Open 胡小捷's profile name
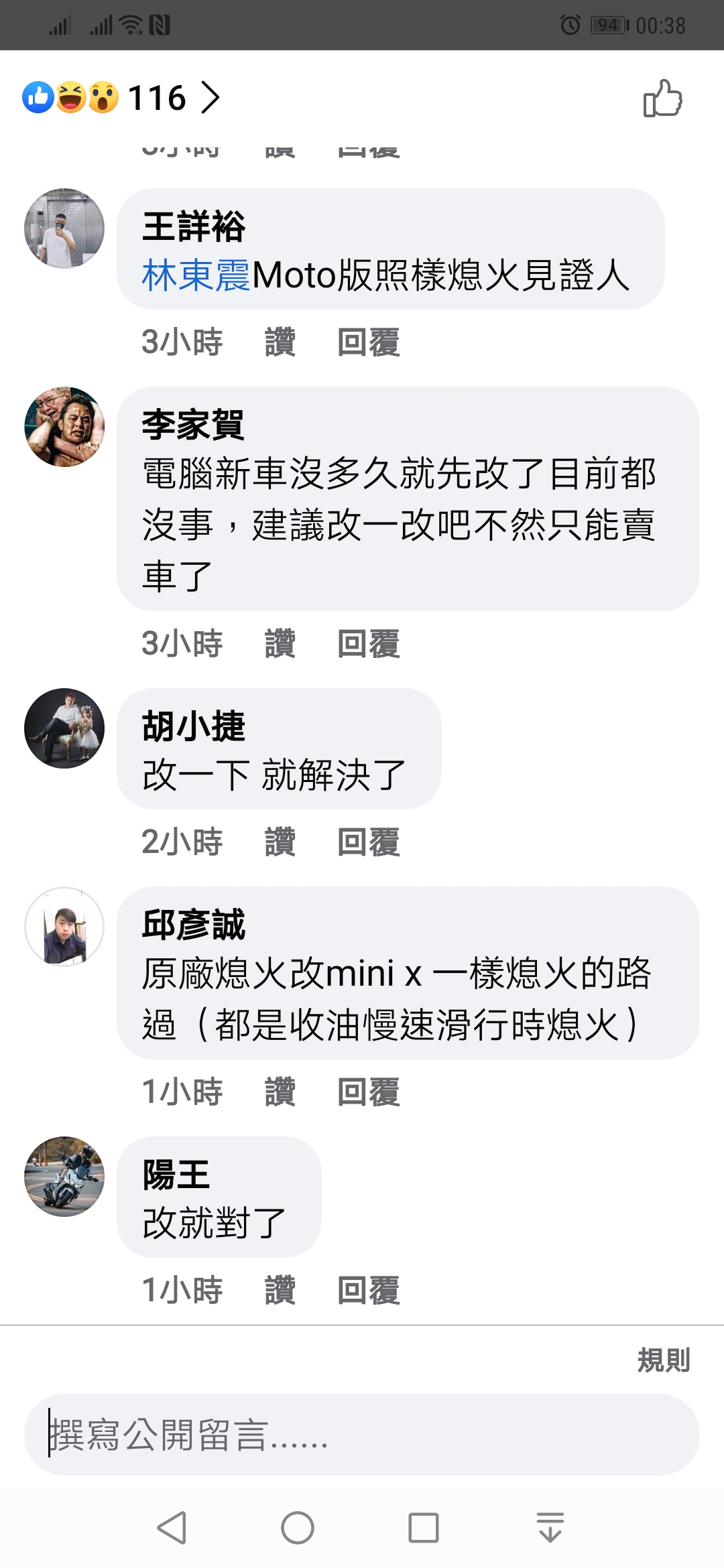This screenshot has width=724, height=1568. [x=194, y=726]
